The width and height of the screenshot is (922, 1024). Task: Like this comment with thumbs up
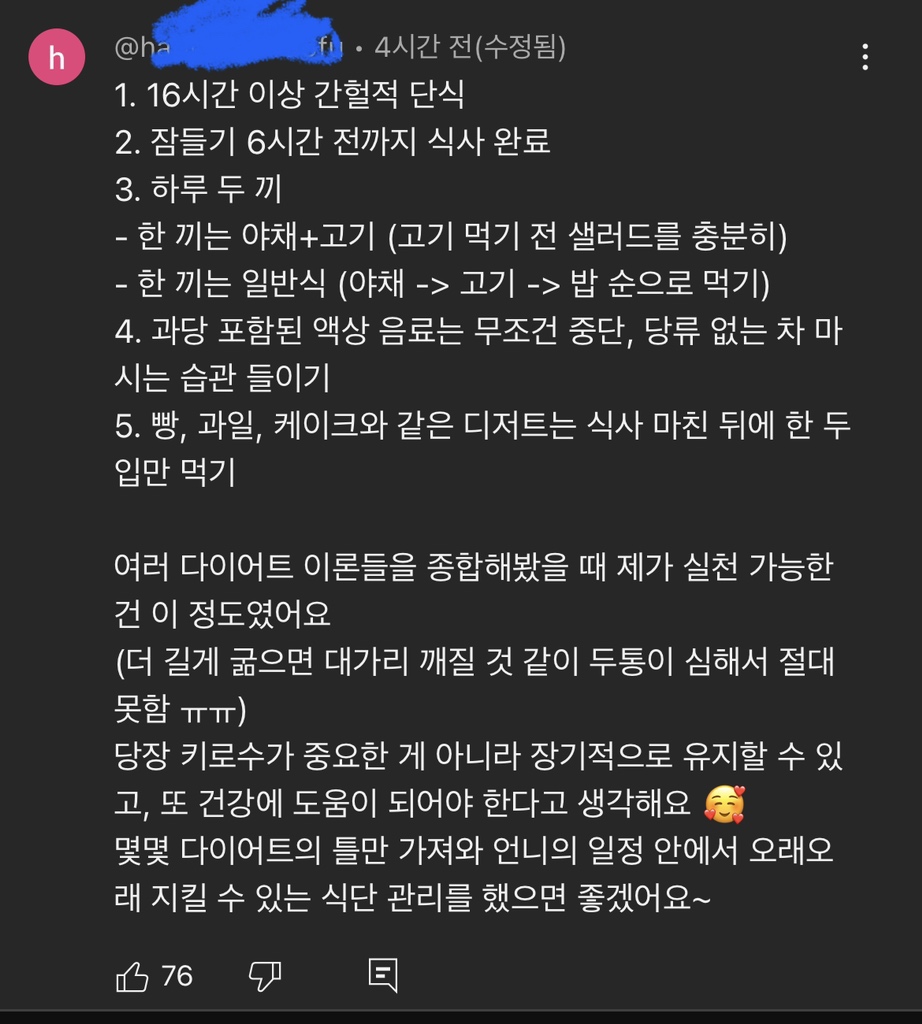133,976
